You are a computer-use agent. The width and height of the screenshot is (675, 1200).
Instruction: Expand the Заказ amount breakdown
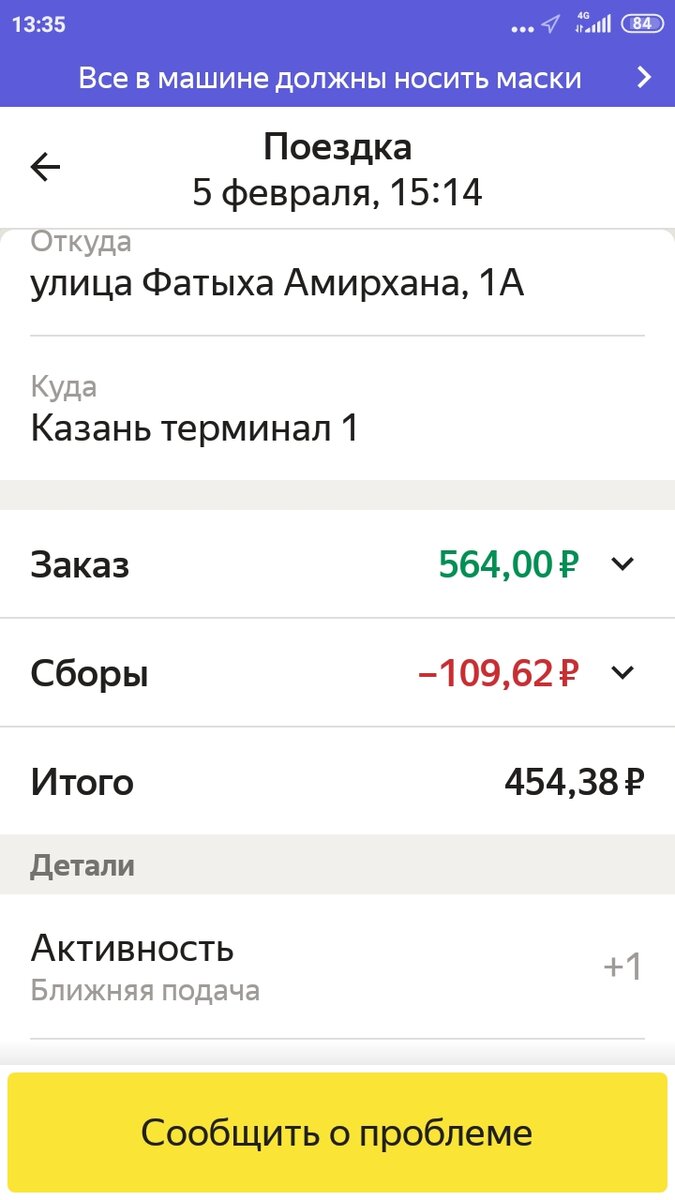tap(622, 565)
